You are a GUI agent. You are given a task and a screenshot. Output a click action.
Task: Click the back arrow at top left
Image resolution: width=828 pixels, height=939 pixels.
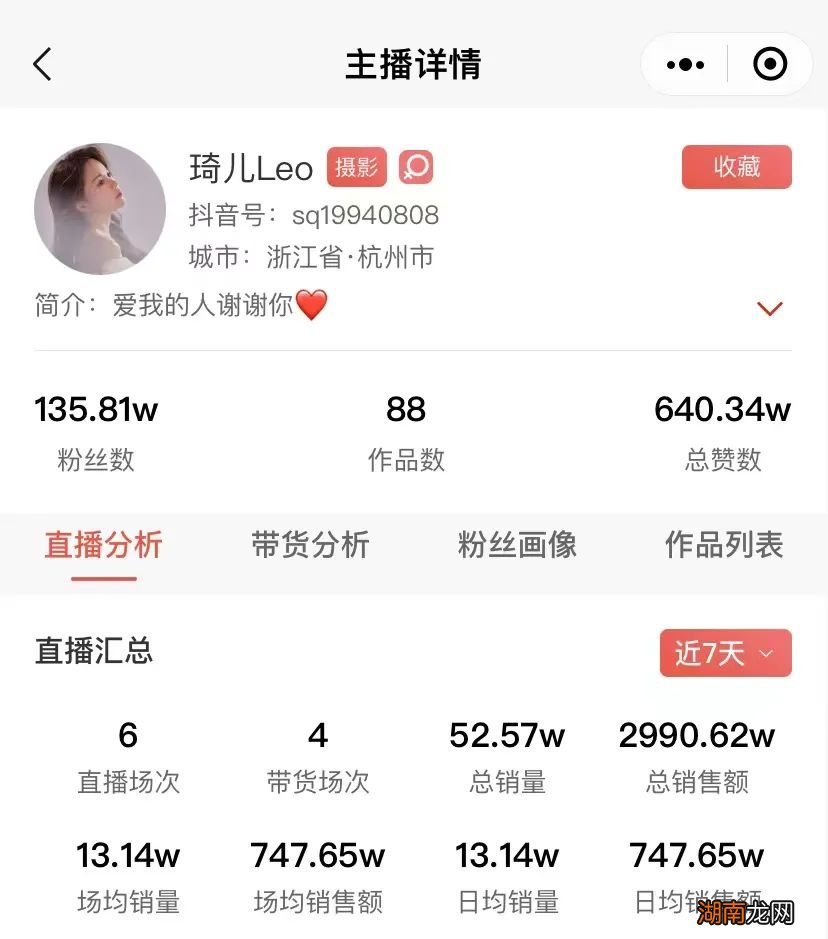(42, 63)
